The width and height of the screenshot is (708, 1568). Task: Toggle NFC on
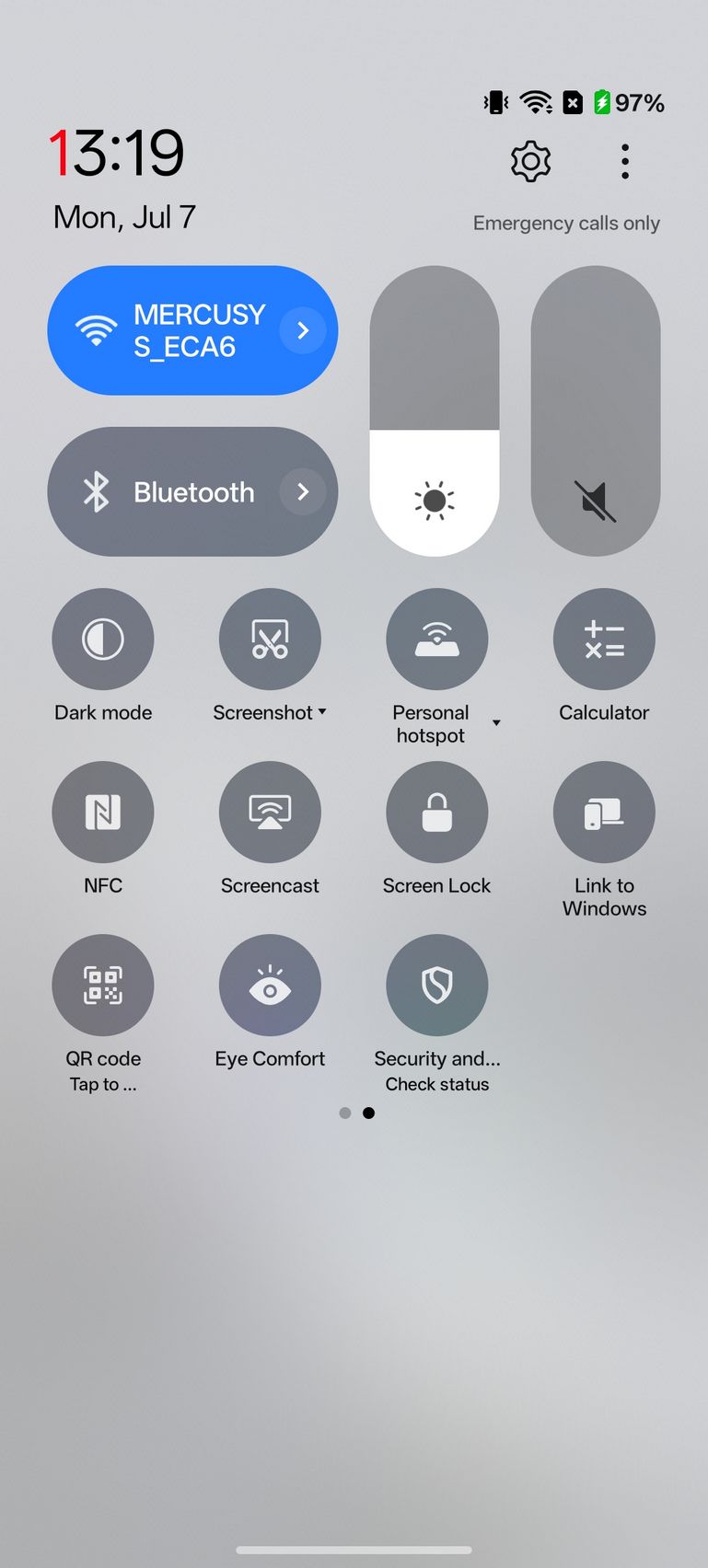click(x=103, y=812)
